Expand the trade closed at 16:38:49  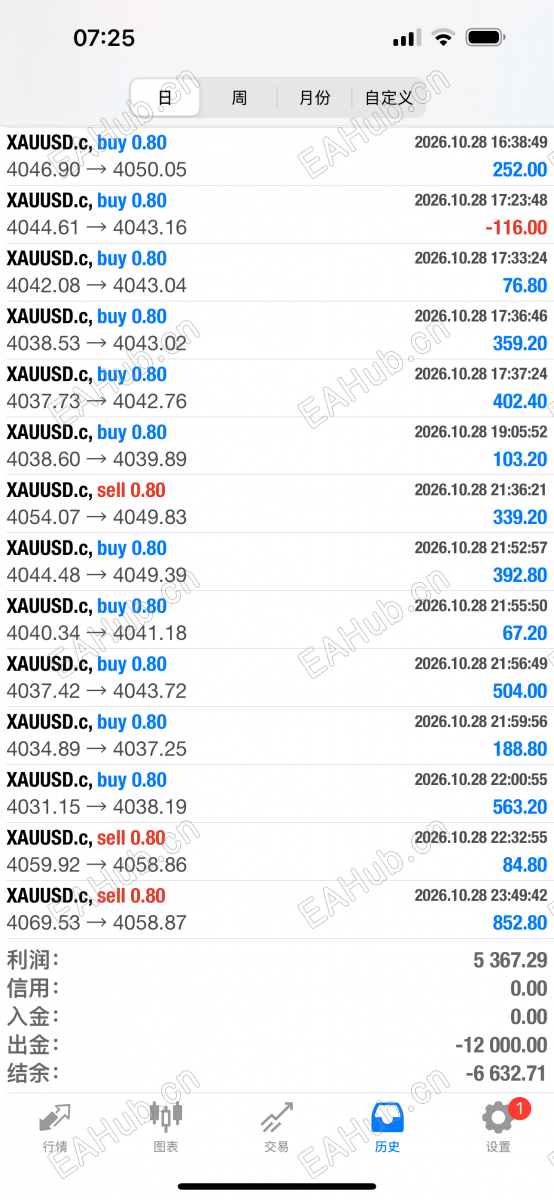click(277, 156)
